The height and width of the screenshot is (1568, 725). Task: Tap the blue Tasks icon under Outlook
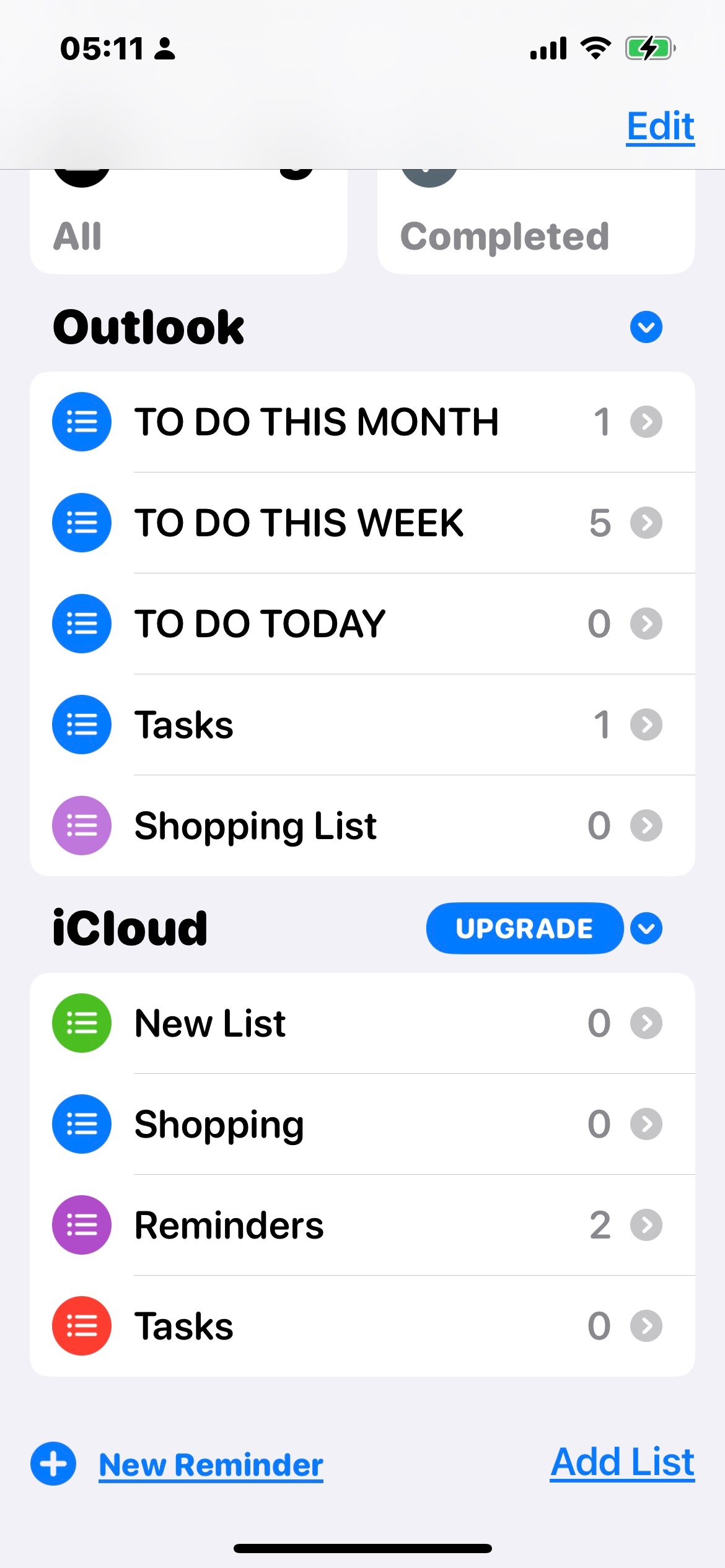click(x=81, y=725)
